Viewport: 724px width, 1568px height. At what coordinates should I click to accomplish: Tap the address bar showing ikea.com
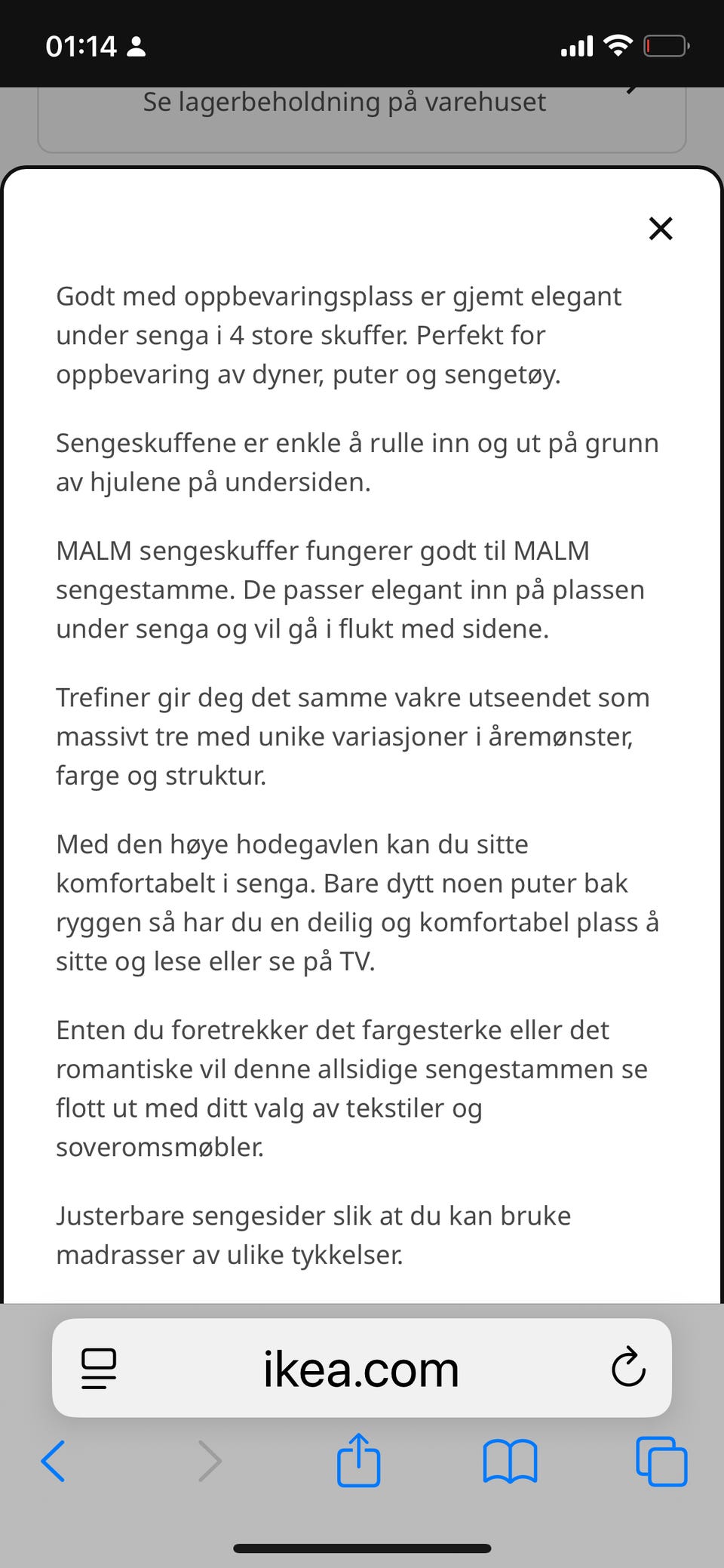pos(361,1369)
